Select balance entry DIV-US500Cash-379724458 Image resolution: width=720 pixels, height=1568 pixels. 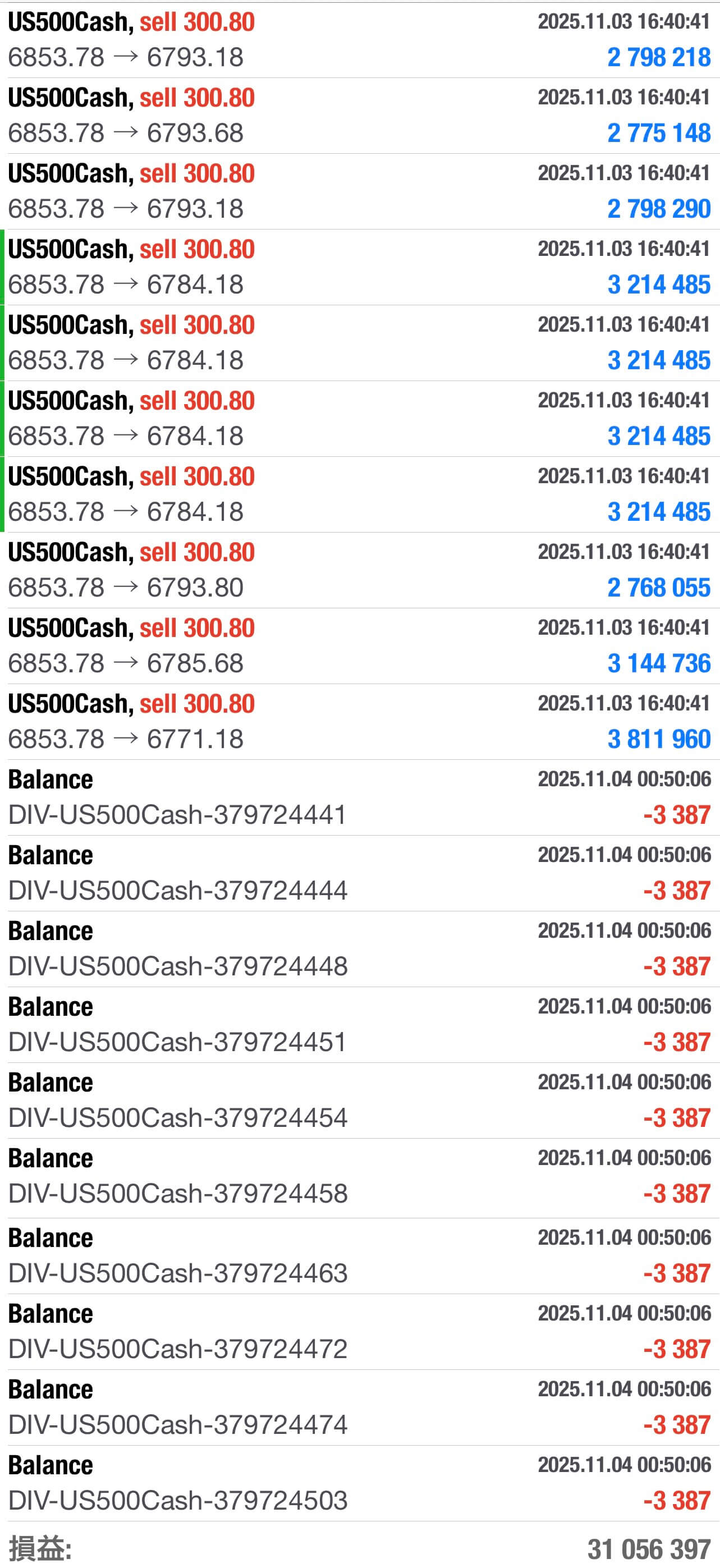tap(359, 1176)
